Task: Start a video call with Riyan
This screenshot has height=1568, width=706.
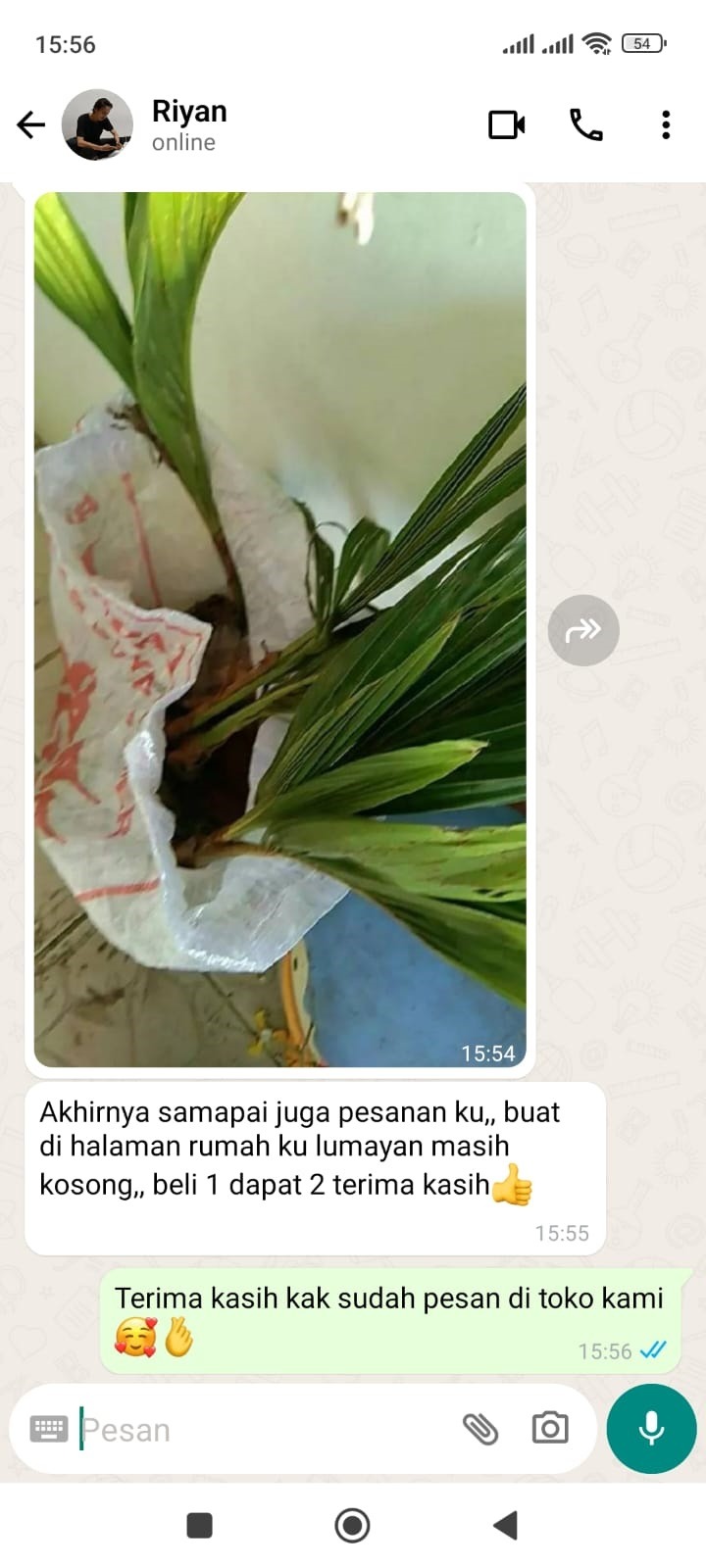Action: pos(506,124)
